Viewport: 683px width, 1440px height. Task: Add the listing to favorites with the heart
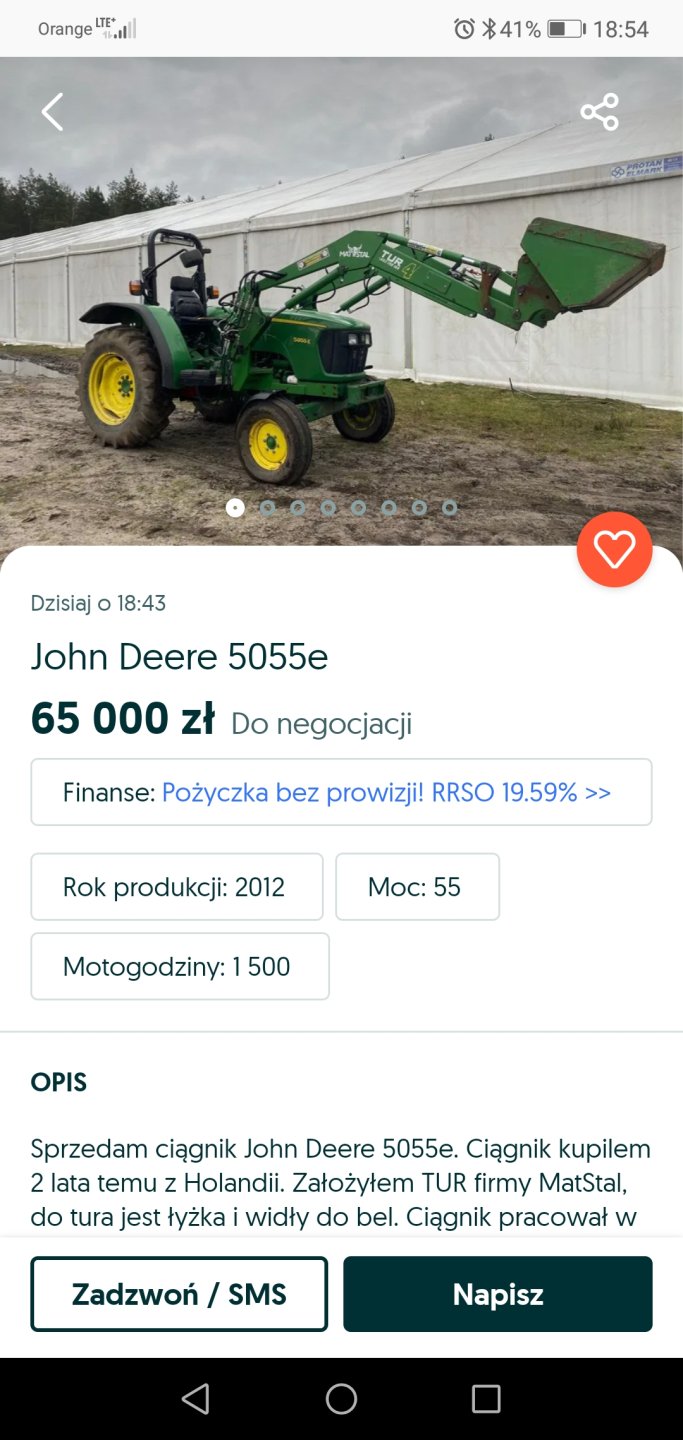(614, 549)
